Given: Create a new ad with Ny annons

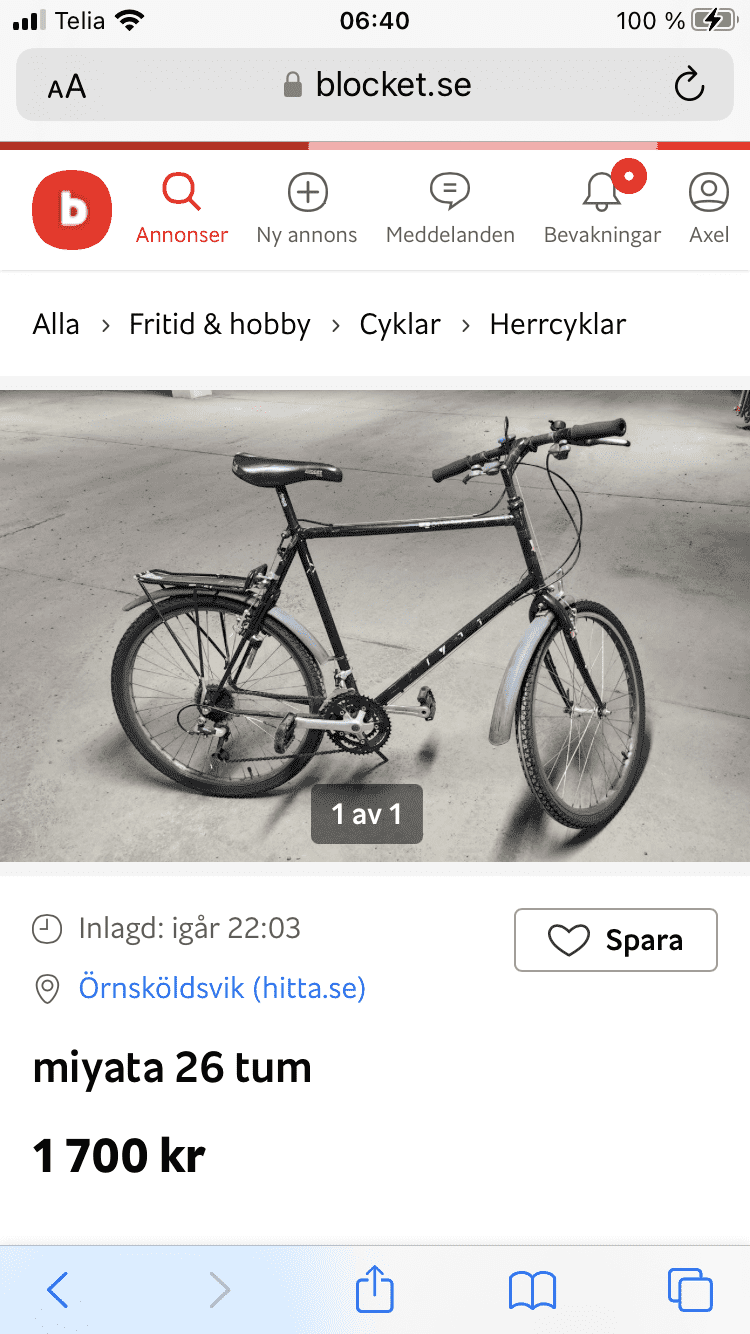Looking at the screenshot, I should coord(307,209).
